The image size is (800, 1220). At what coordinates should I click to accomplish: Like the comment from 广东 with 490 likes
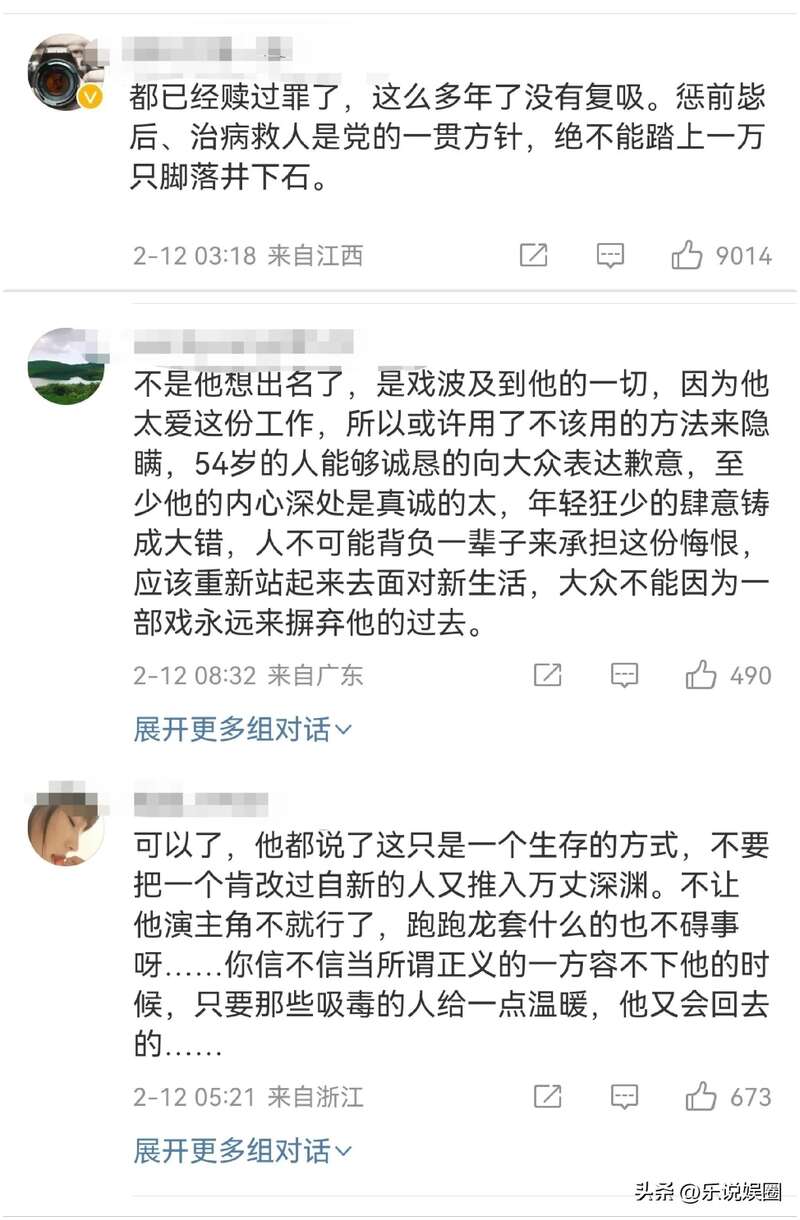pos(701,675)
